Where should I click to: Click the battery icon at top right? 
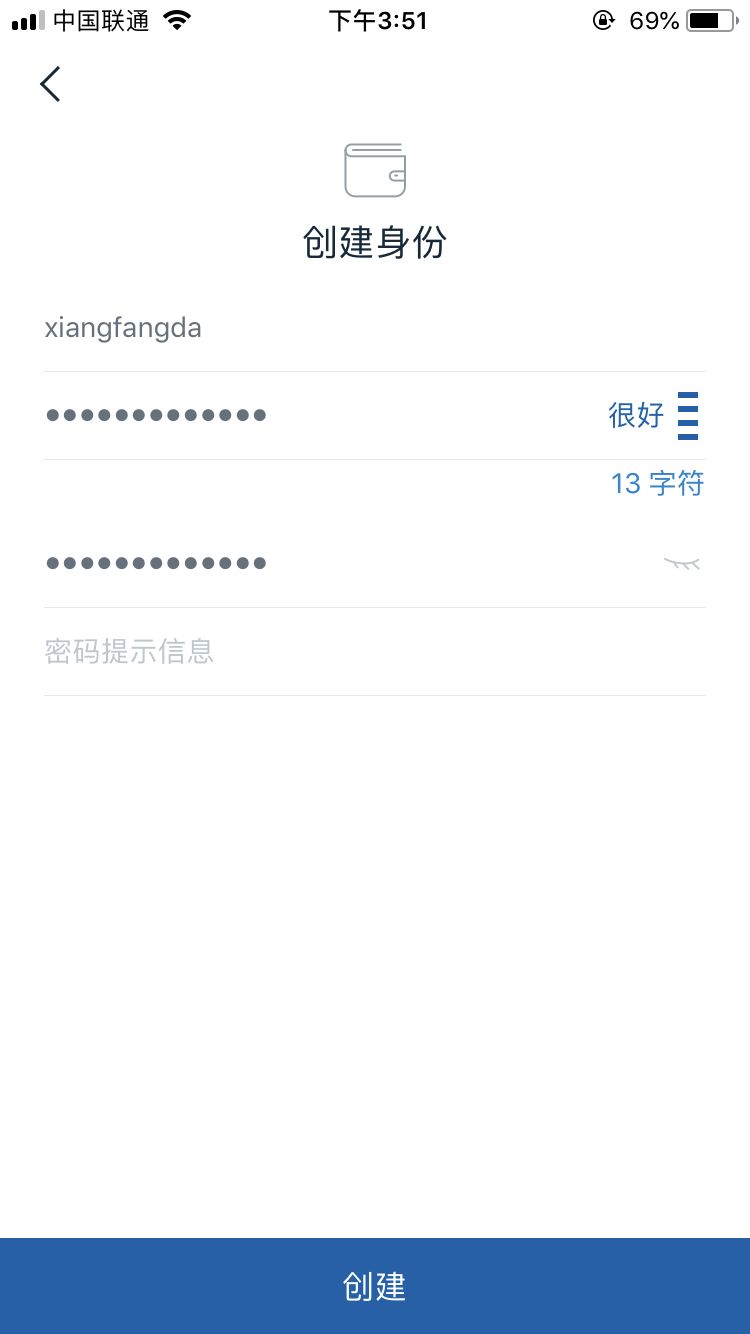coord(706,19)
